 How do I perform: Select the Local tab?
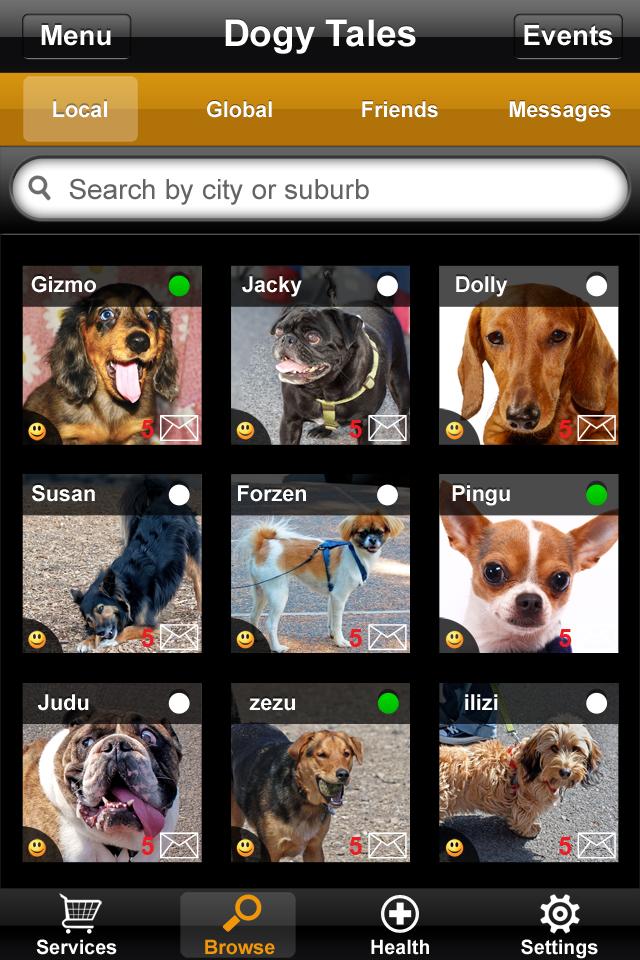coord(80,110)
